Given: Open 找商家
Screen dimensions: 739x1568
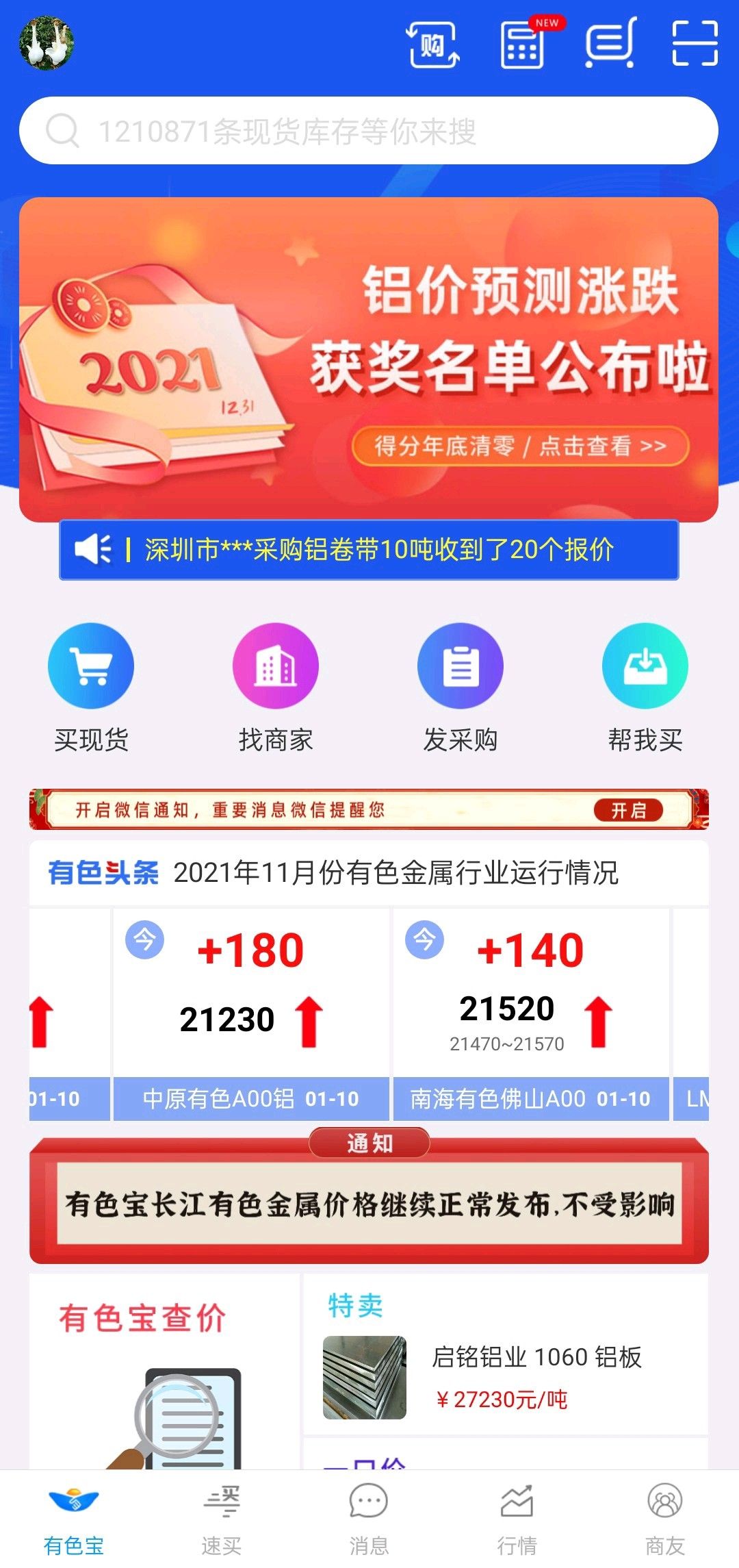Looking at the screenshot, I should pyautogui.click(x=276, y=687).
